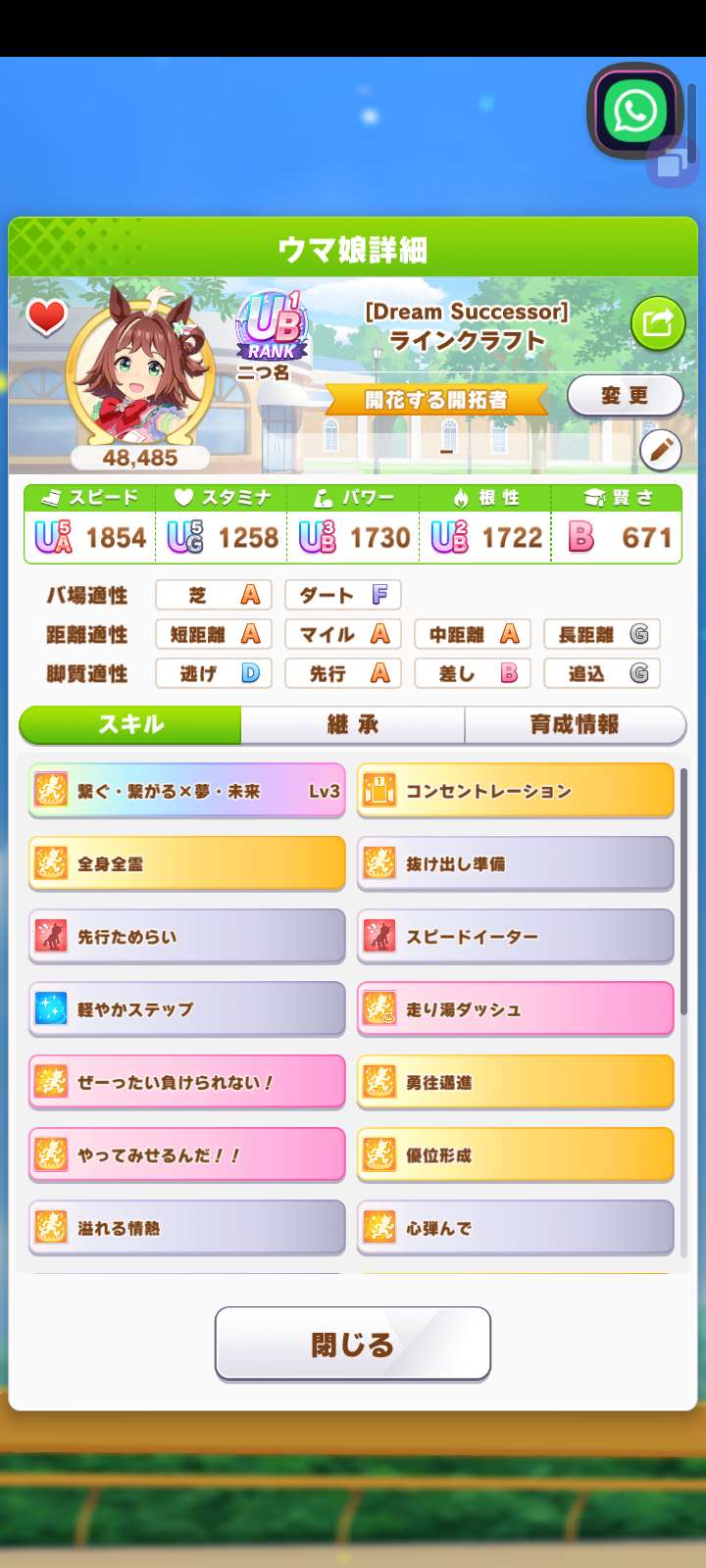View skill 心弾んで
The width and height of the screenshot is (706, 1568).
pos(516,1227)
